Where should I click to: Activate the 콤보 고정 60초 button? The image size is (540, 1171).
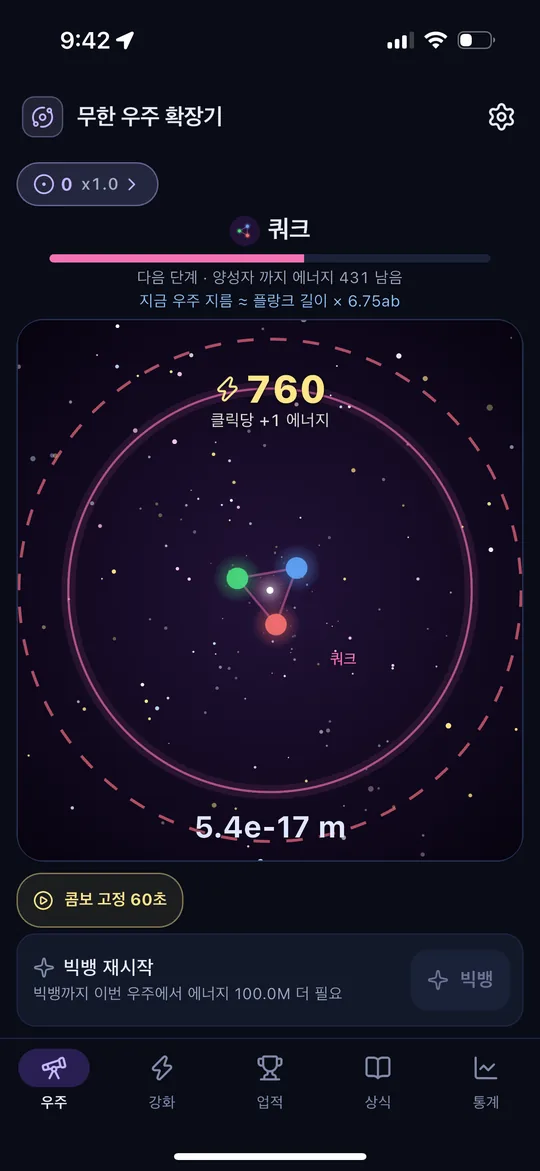[x=100, y=900]
